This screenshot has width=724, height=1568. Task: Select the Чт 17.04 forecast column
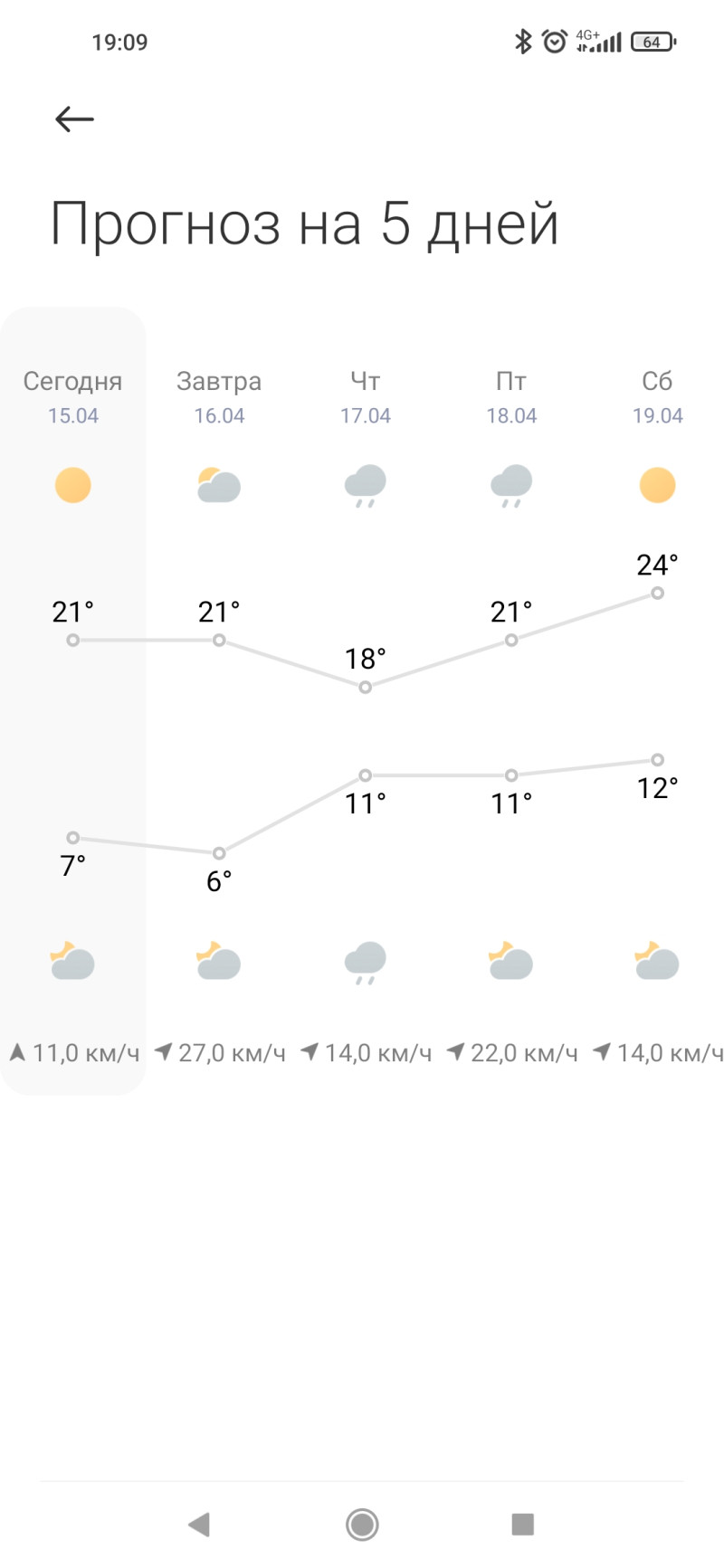(366, 398)
